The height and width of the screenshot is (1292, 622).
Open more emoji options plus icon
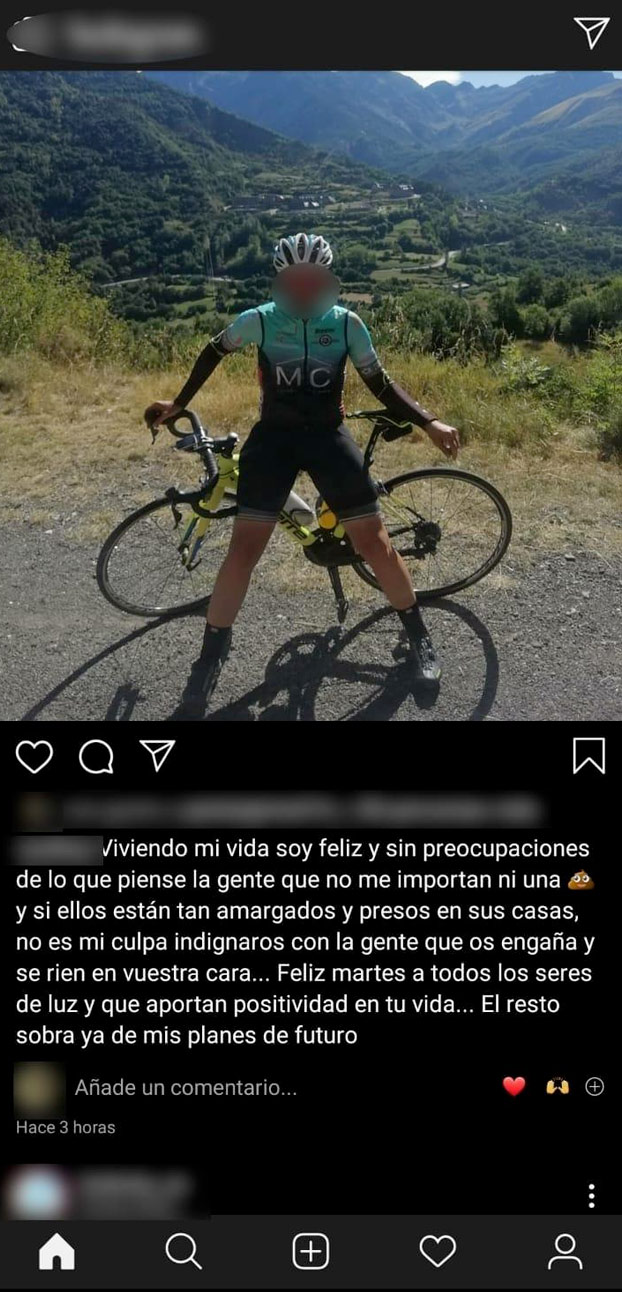(x=594, y=1087)
